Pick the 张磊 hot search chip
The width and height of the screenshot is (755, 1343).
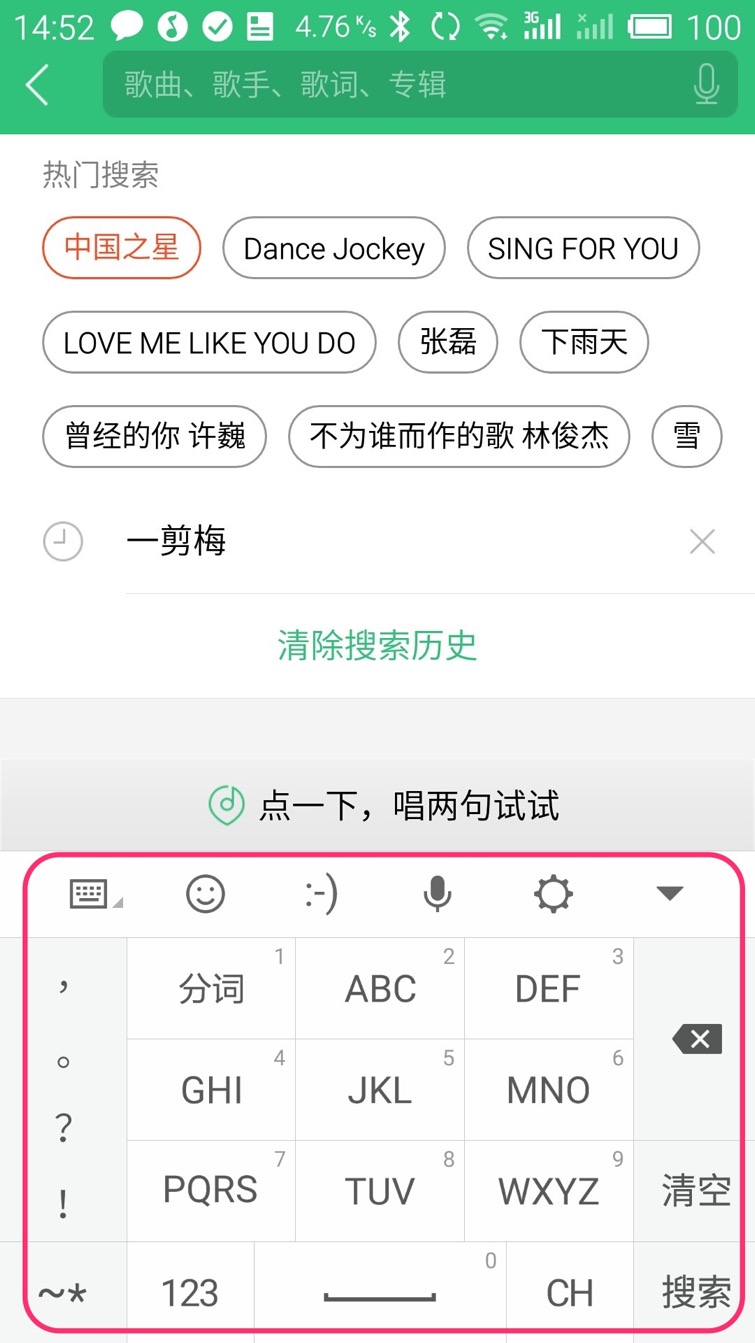448,343
